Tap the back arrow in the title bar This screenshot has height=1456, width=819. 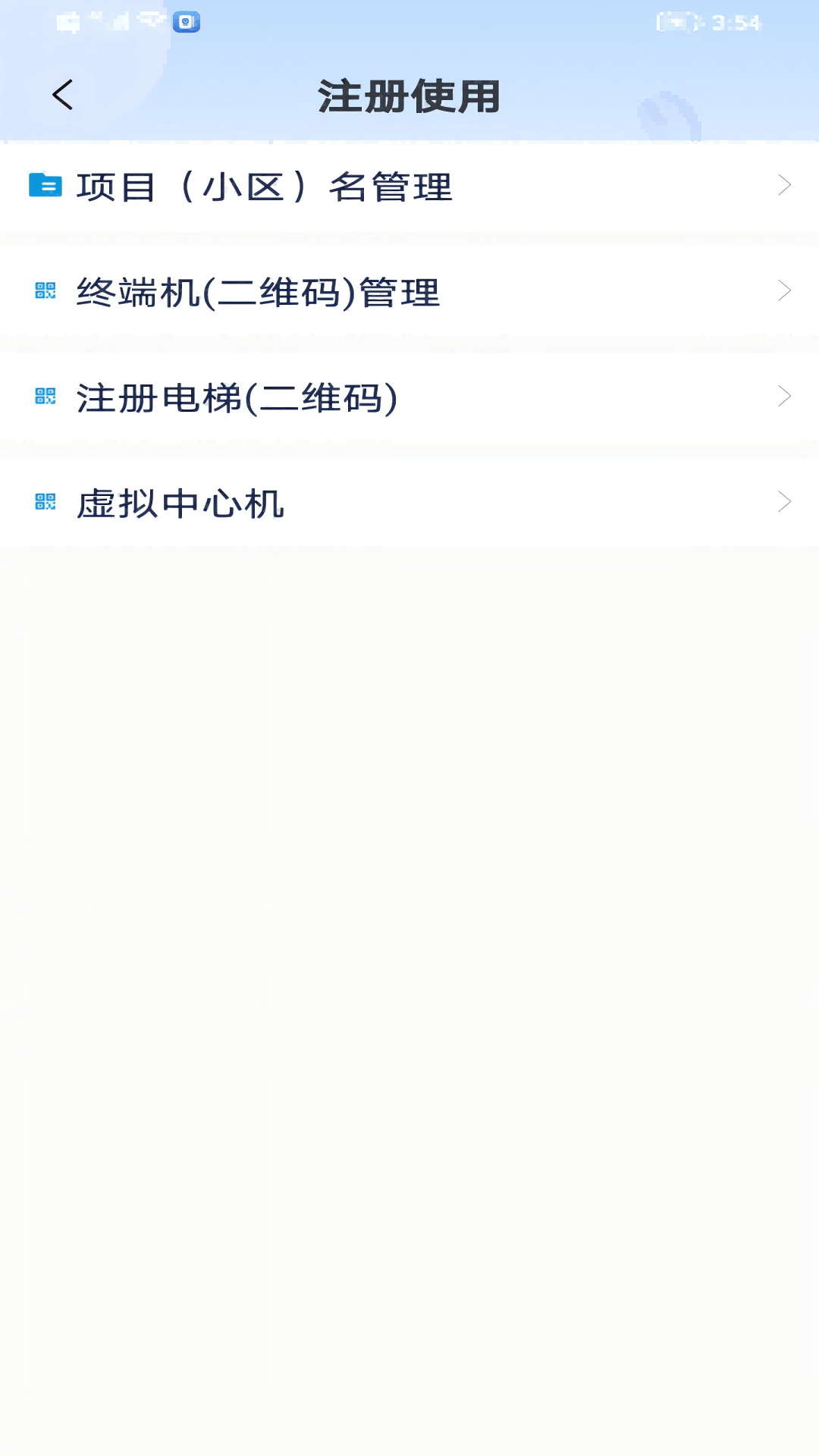(63, 95)
